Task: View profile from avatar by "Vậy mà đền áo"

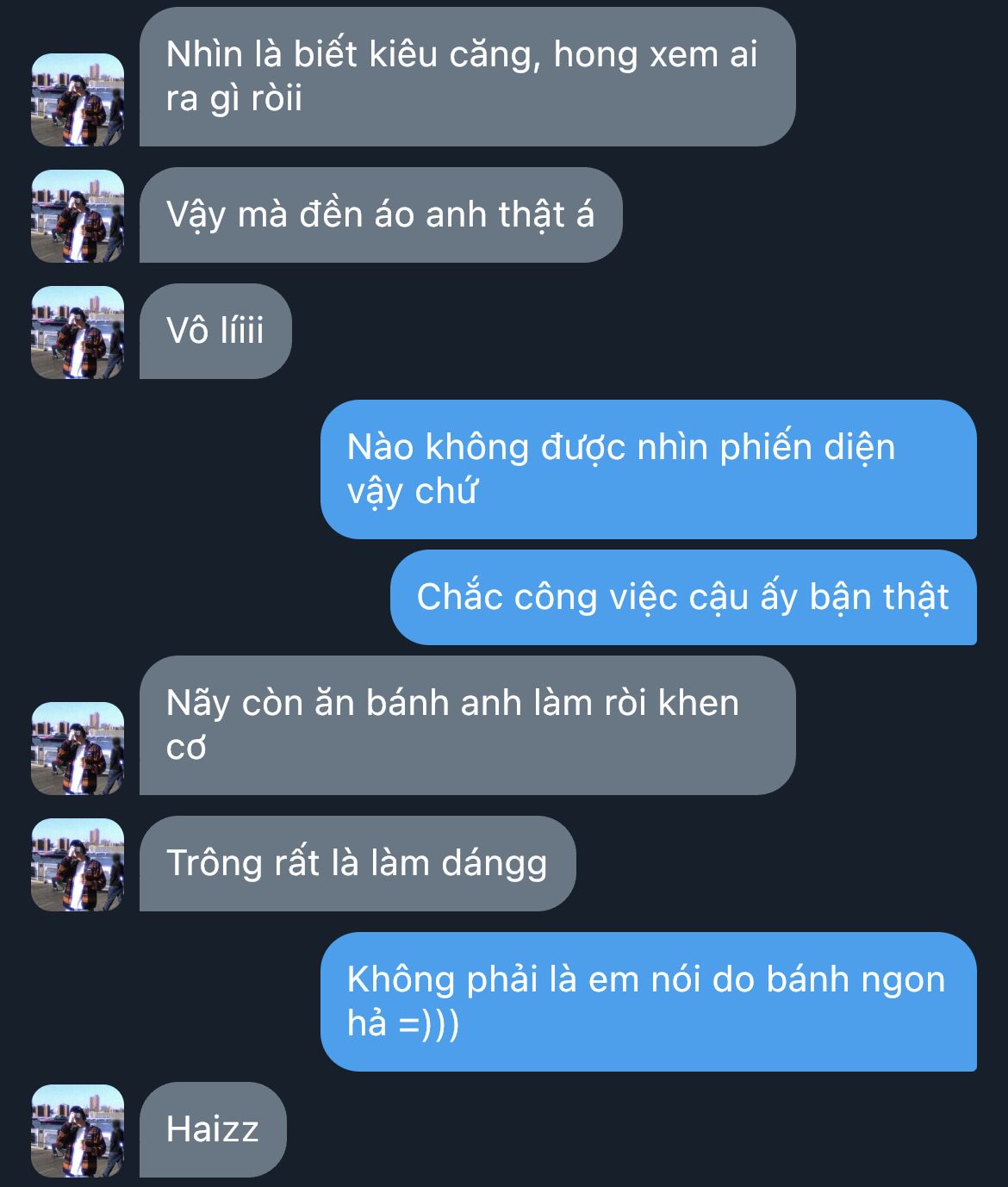Action: (78, 216)
